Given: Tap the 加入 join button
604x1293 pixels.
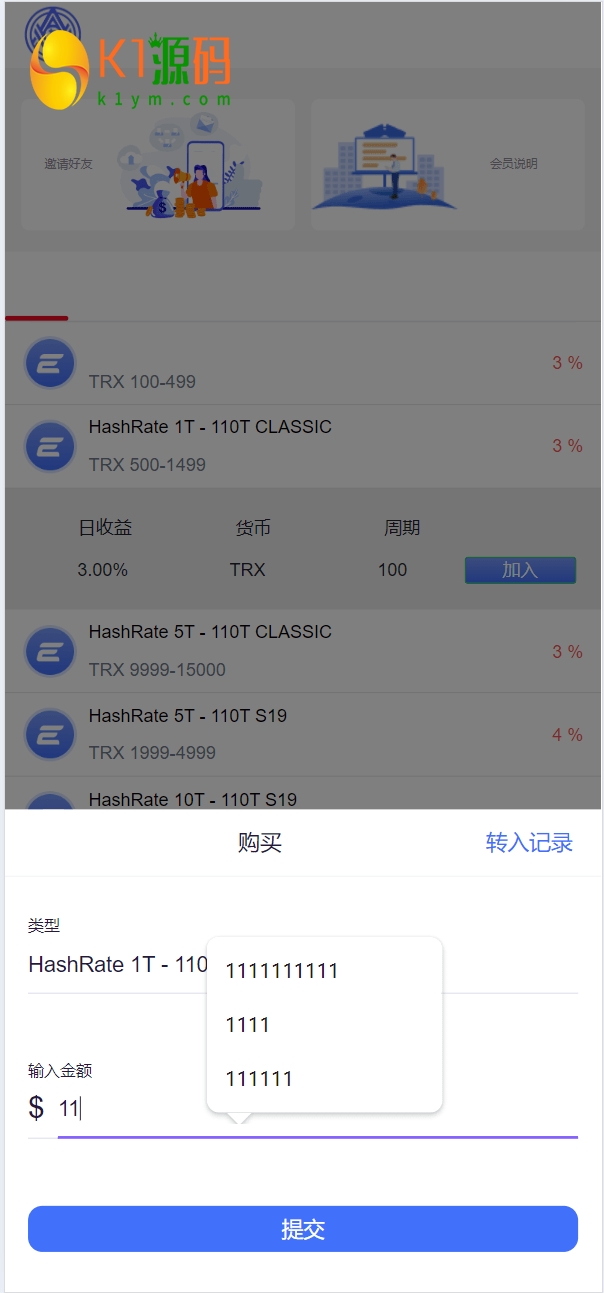Looking at the screenshot, I should [x=520, y=570].
